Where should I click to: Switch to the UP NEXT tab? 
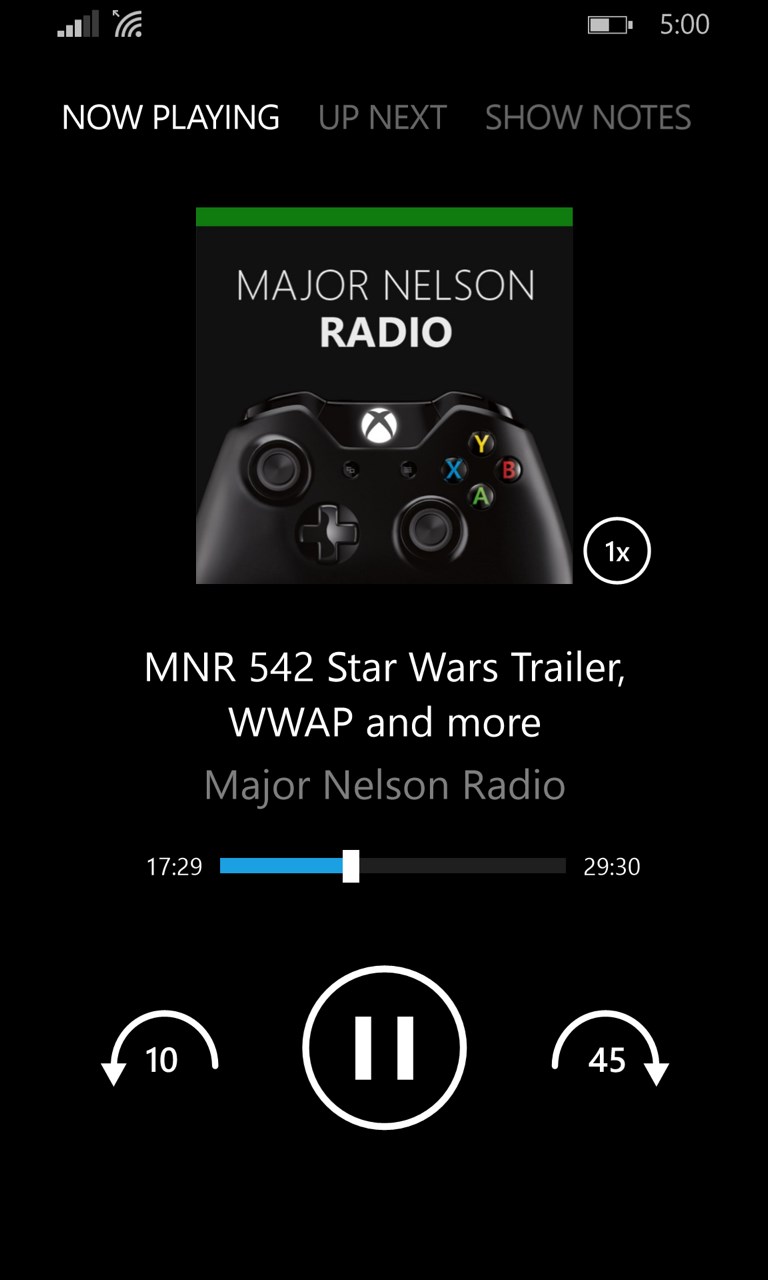(x=382, y=117)
